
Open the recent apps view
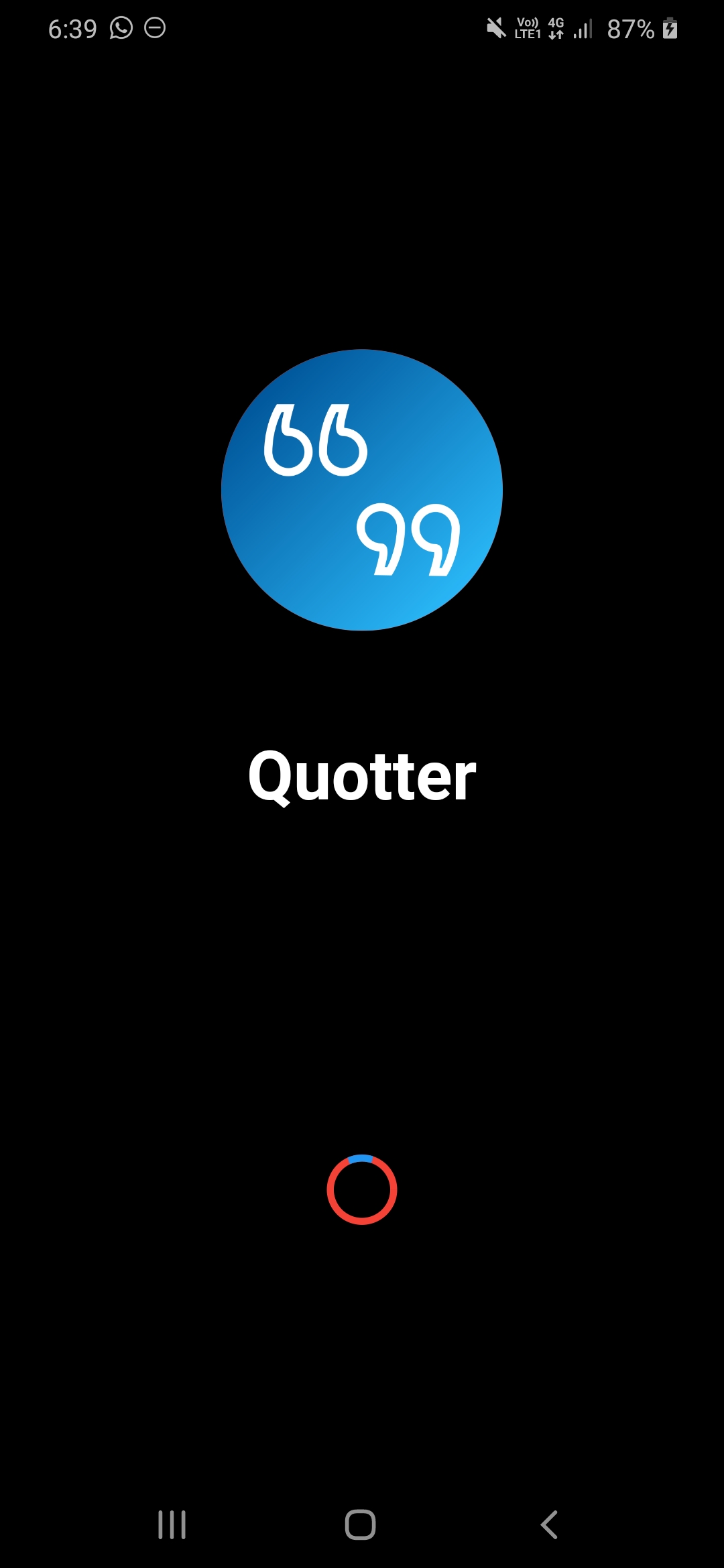(172, 1525)
